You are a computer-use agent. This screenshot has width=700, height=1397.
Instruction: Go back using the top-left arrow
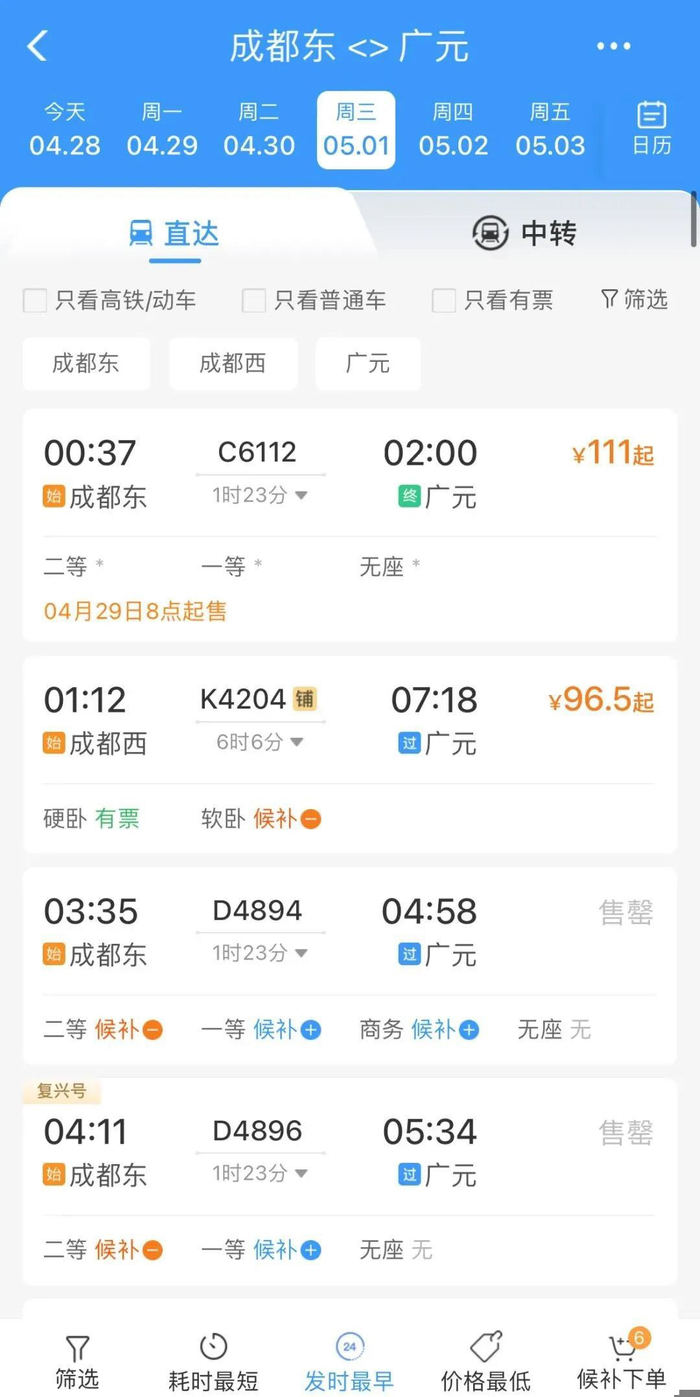coord(37,46)
